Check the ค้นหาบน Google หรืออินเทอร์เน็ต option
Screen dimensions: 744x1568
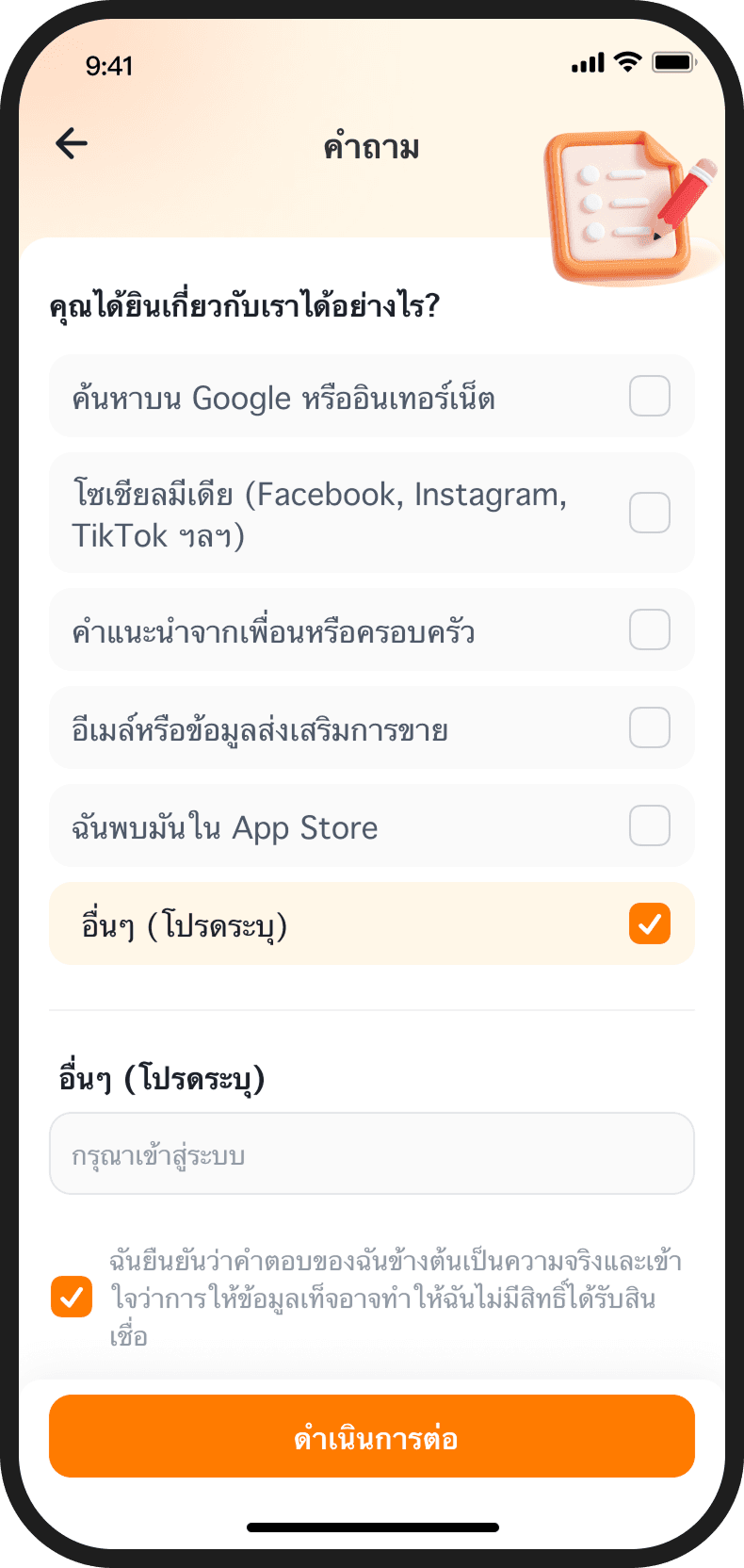(649, 396)
